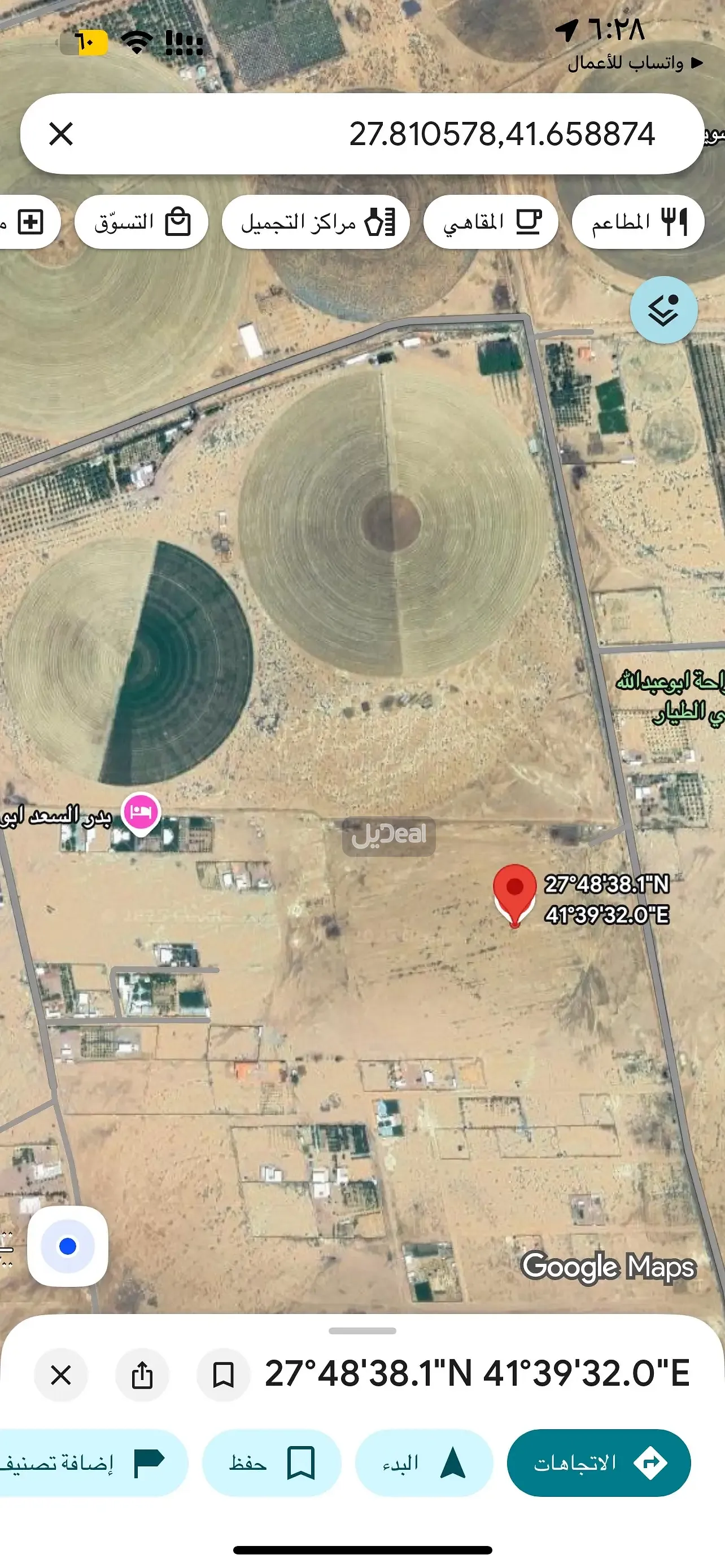Open the map layers button
This screenshot has width=725, height=1568.
point(663,310)
